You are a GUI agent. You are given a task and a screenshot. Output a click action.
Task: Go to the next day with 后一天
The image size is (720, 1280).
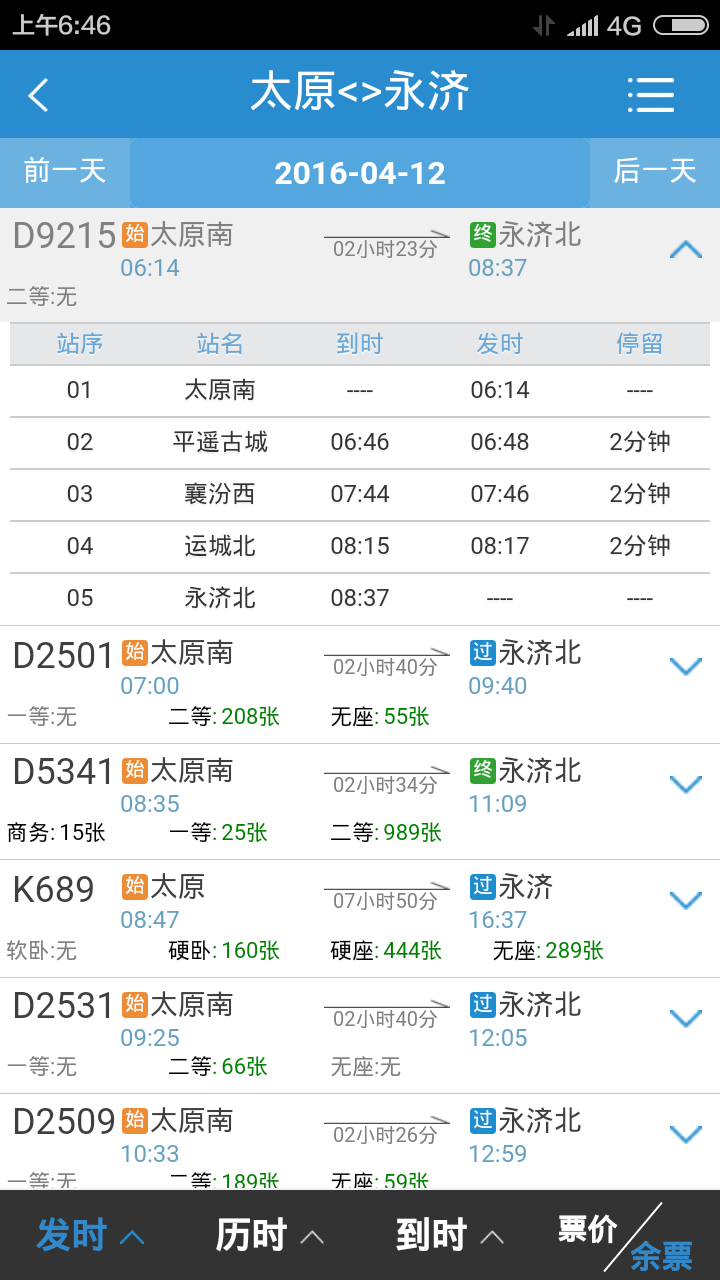(x=655, y=172)
